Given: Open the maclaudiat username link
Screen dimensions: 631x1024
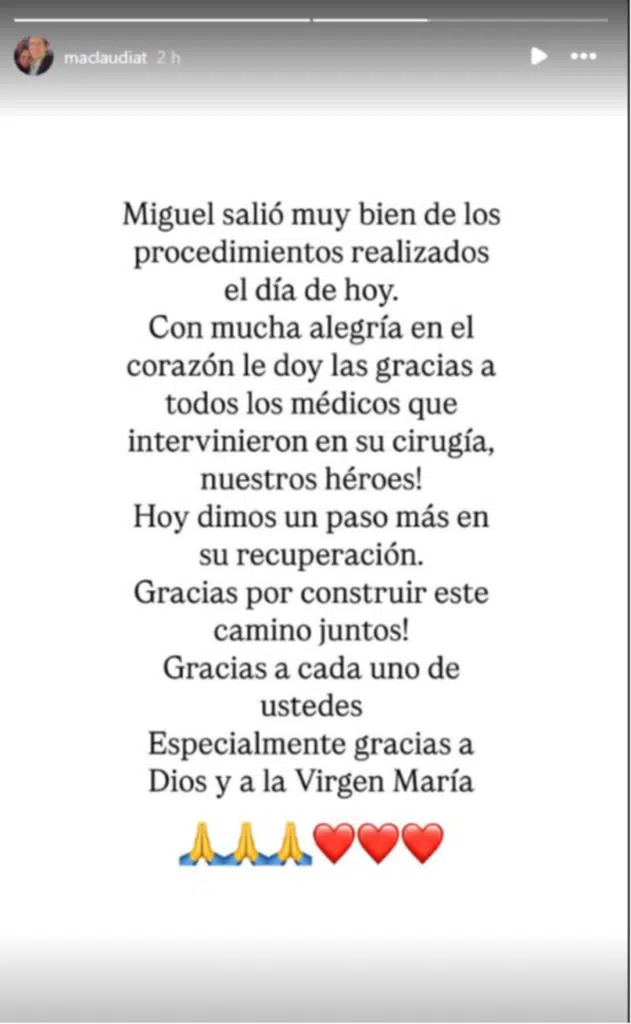Looking at the screenshot, I should (x=106, y=57).
